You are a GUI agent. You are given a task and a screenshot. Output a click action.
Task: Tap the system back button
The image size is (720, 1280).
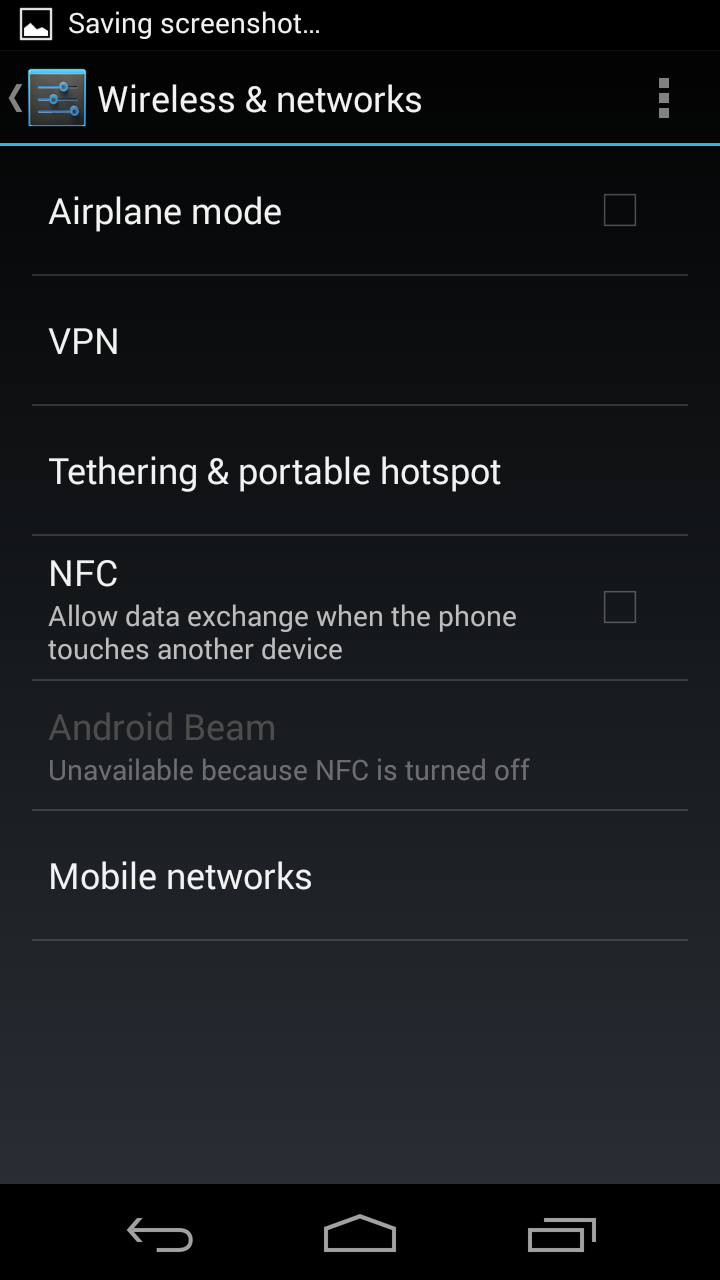point(160,1234)
